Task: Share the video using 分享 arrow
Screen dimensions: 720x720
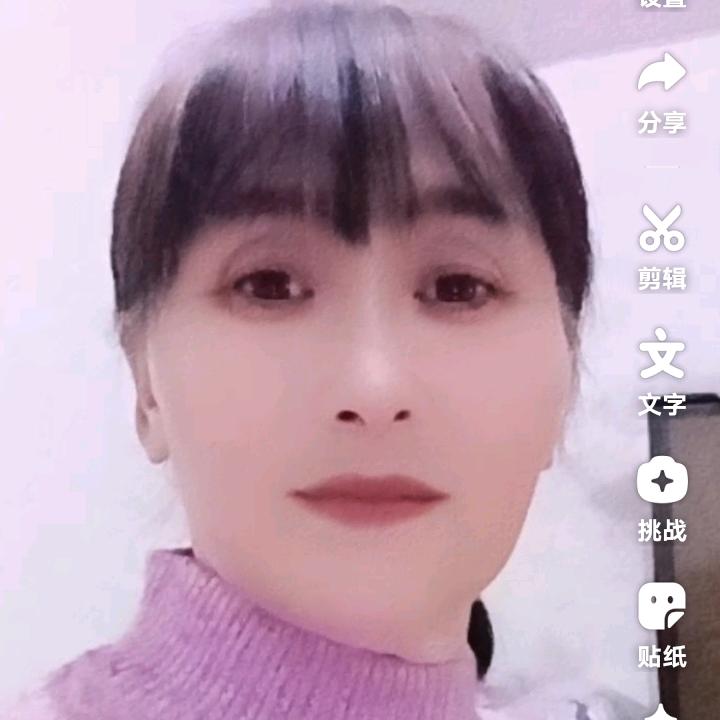Action: tap(662, 72)
